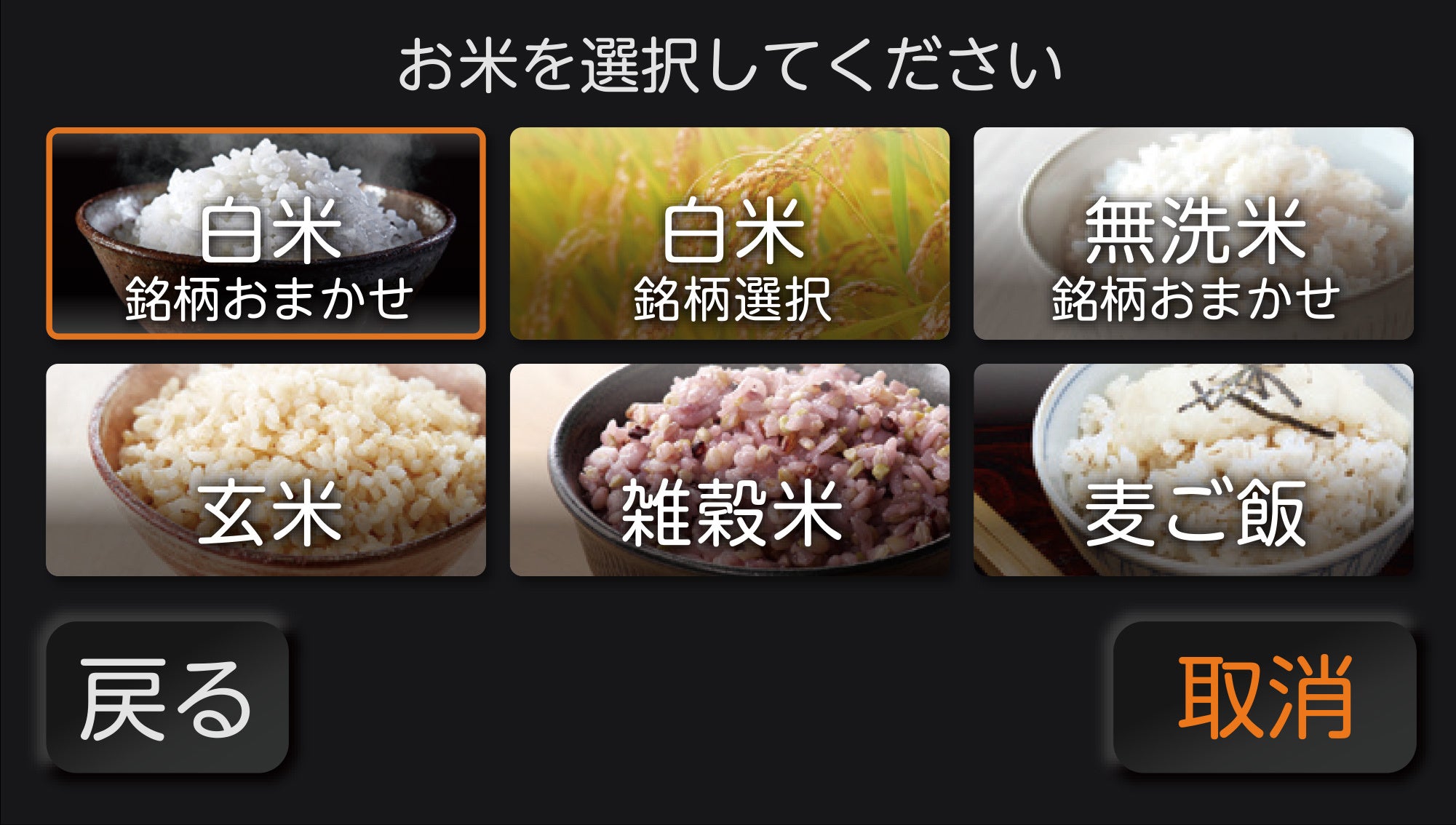The height and width of the screenshot is (825, 1456).
Task: Select 無洗米 銘柄おまかせ tile
Action: click(1193, 234)
